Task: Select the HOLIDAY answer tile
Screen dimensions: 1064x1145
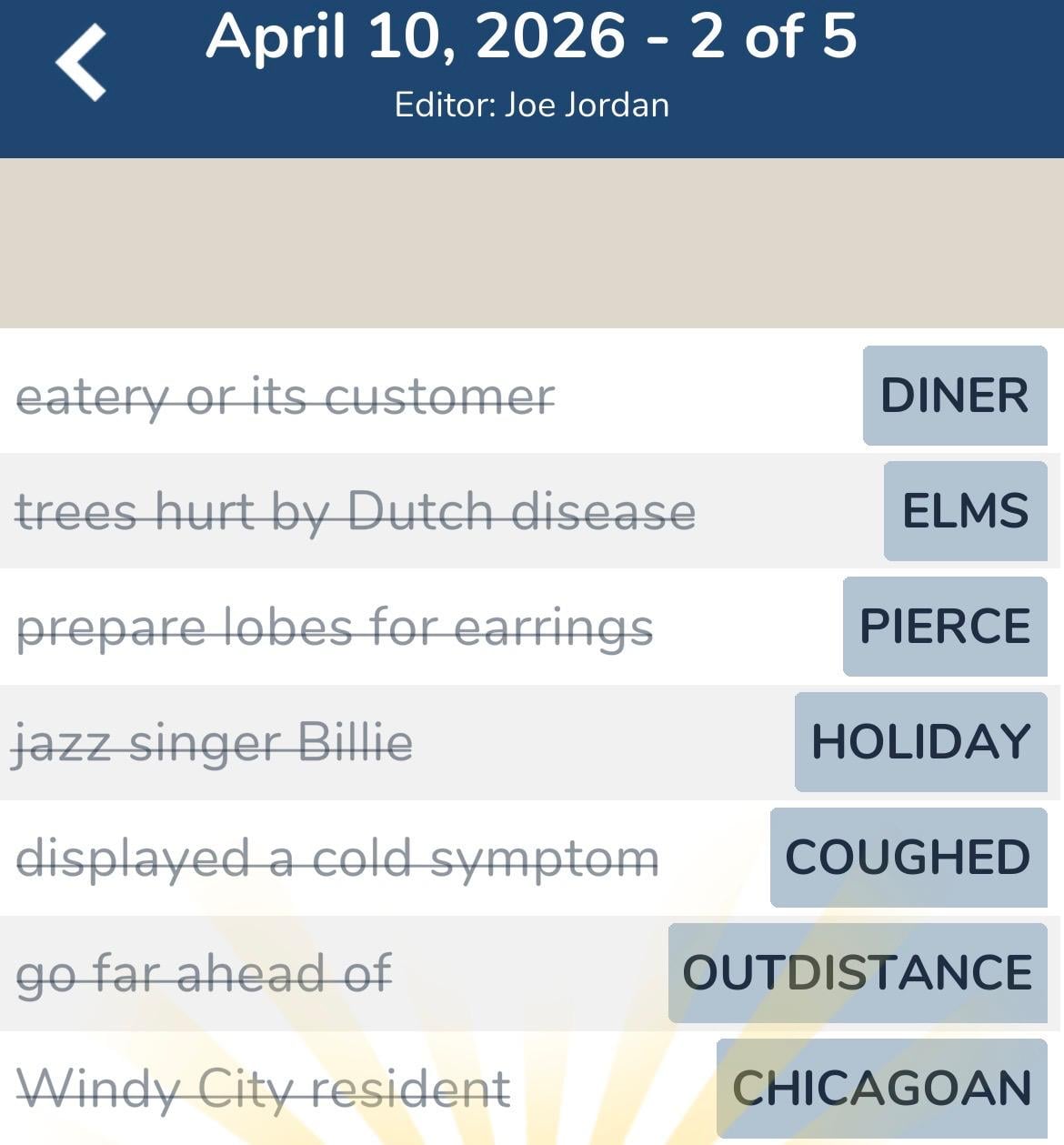Action: (921, 741)
